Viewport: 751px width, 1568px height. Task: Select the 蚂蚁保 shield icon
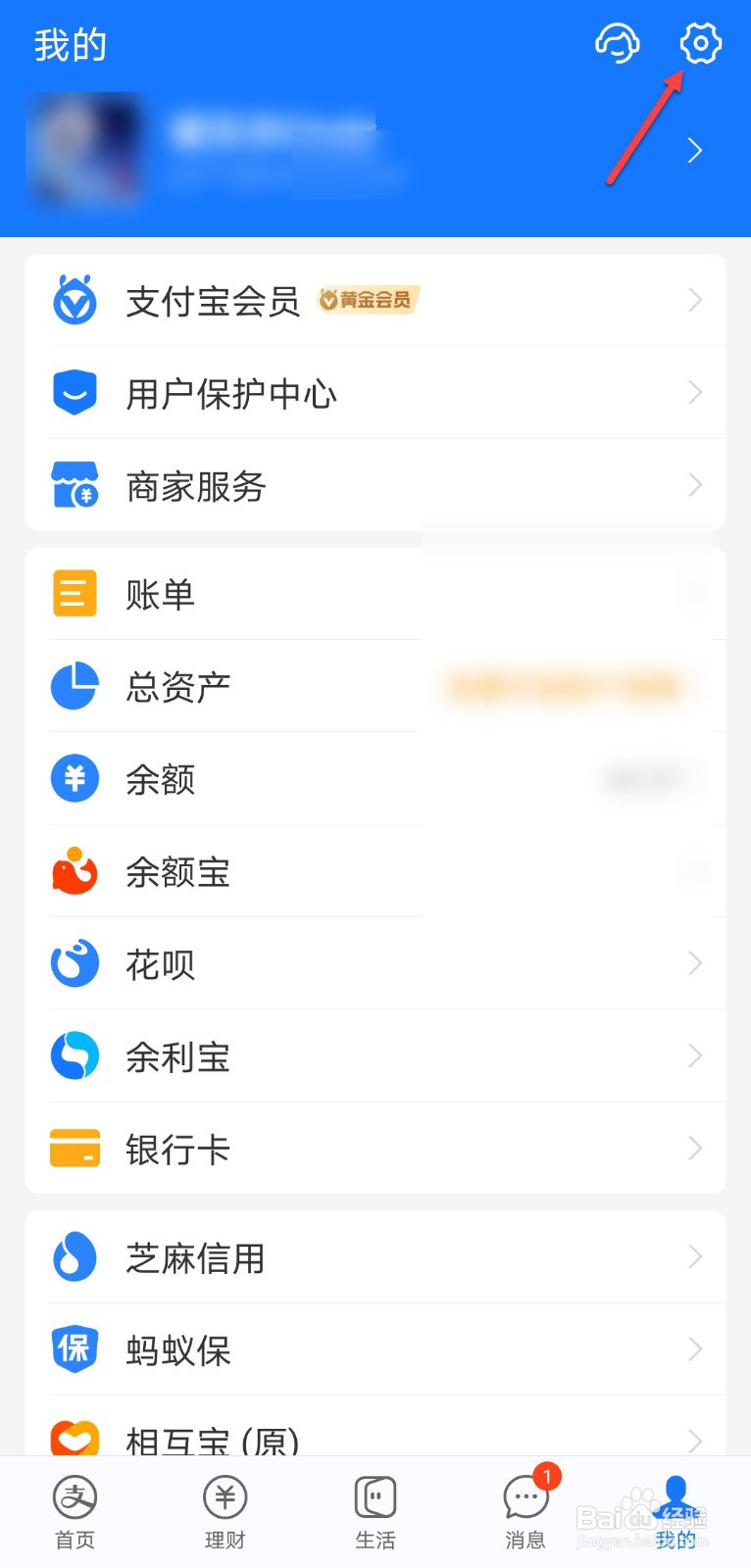coord(74,1349)
